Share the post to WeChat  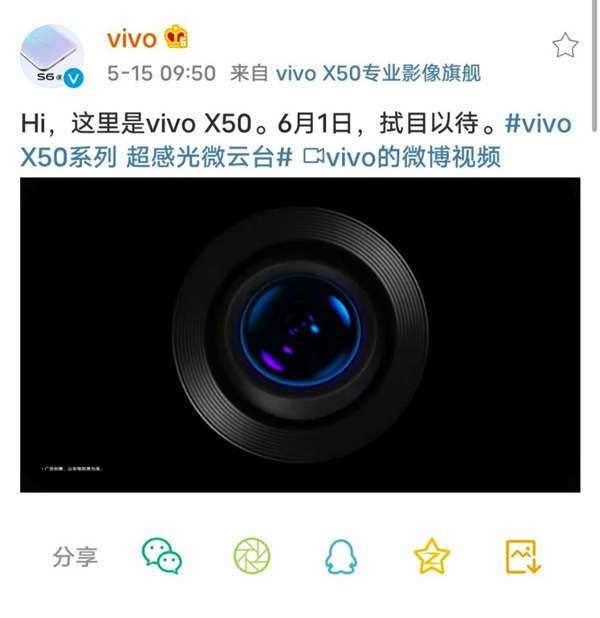[162, 555]
